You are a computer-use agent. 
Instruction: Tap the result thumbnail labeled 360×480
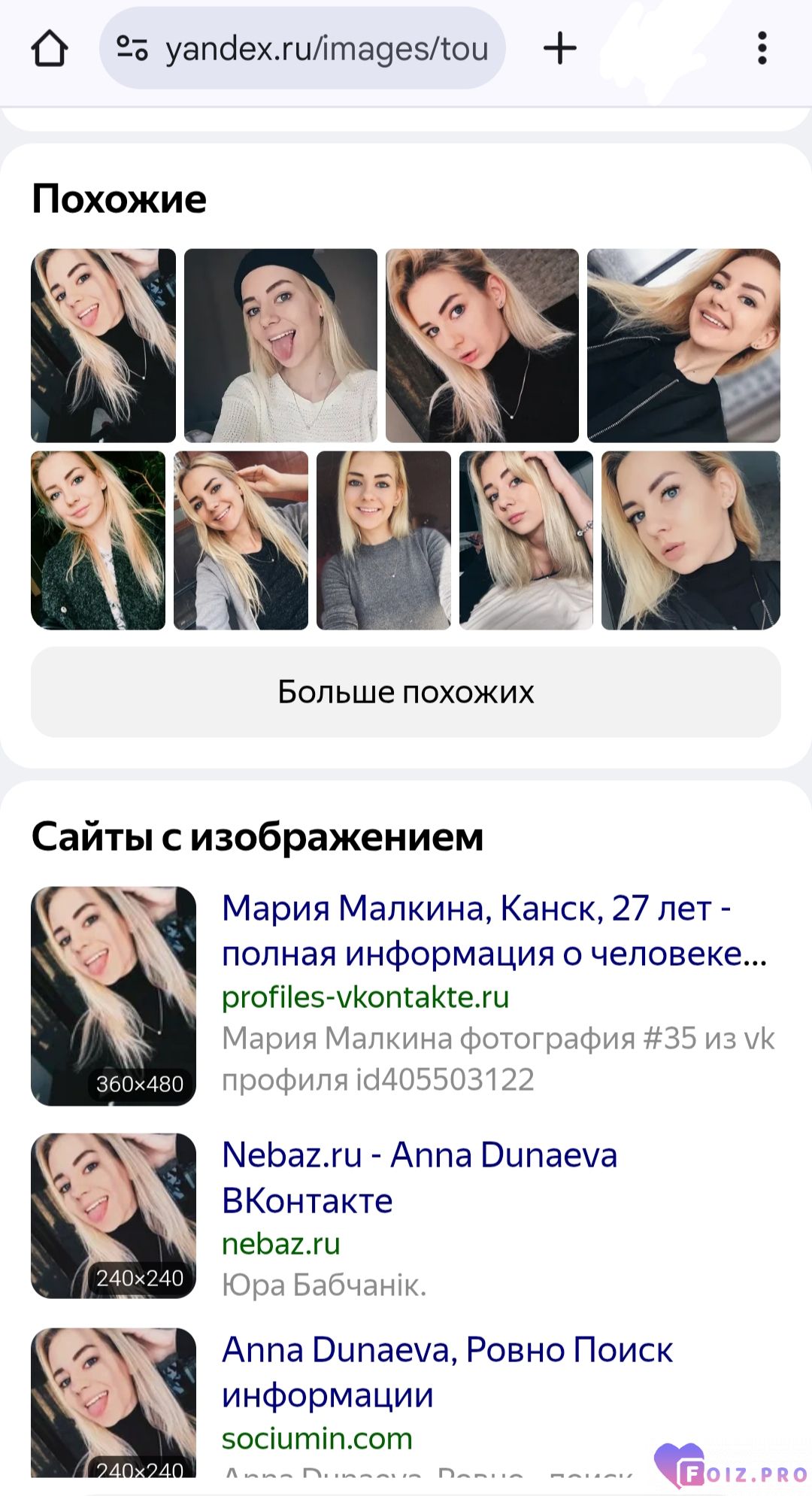[x=114, y=996]
